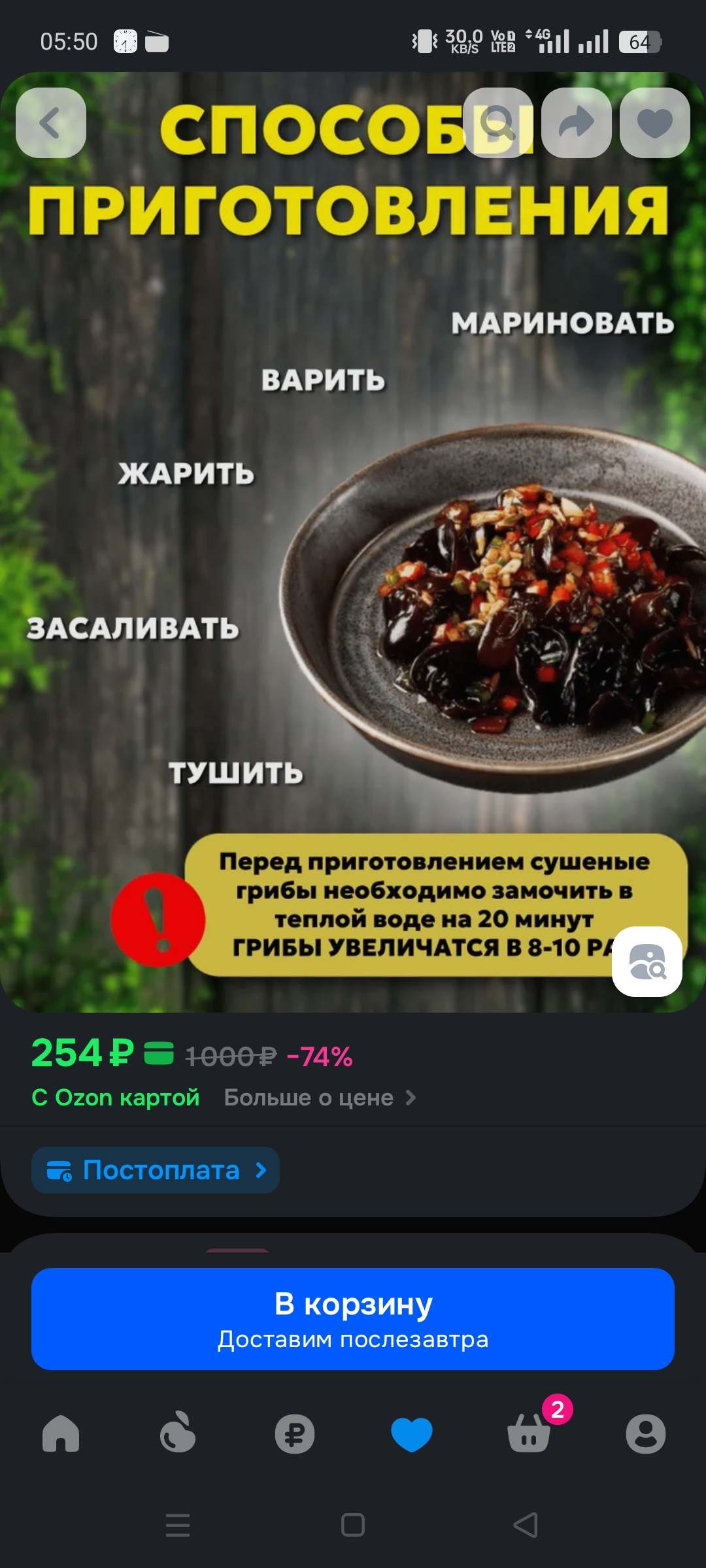Add item with "В корзину" button
The image size is (706, 1568).
click(353, 1318)
